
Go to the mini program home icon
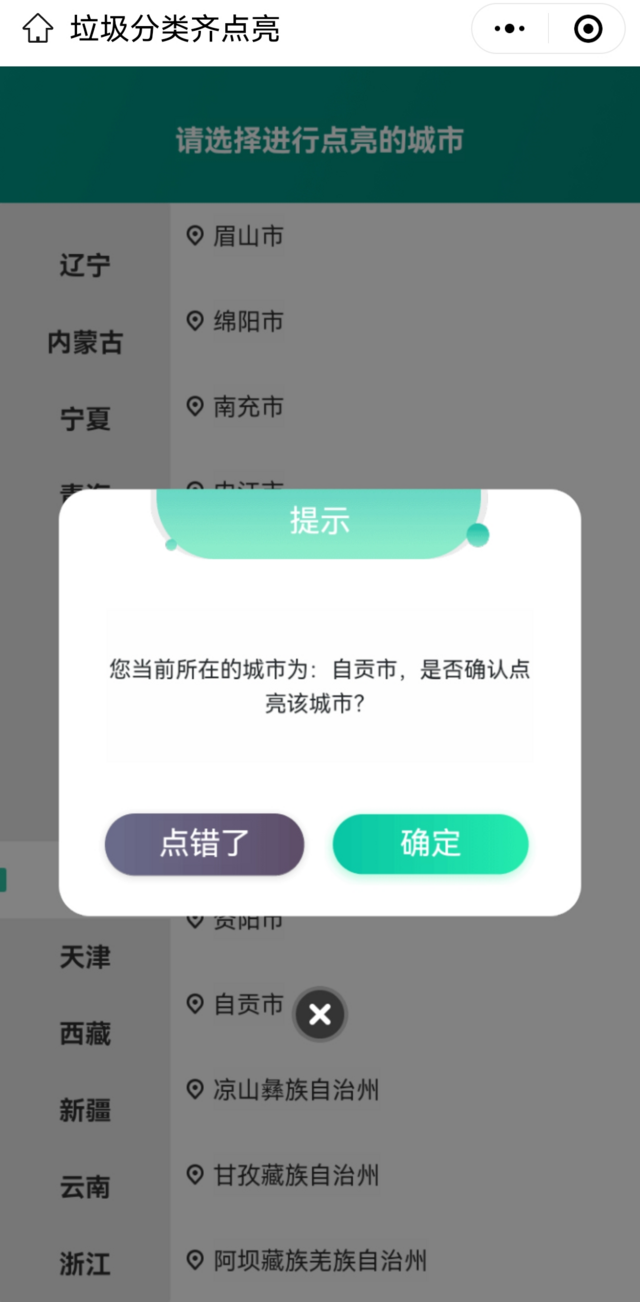[37, 29]
